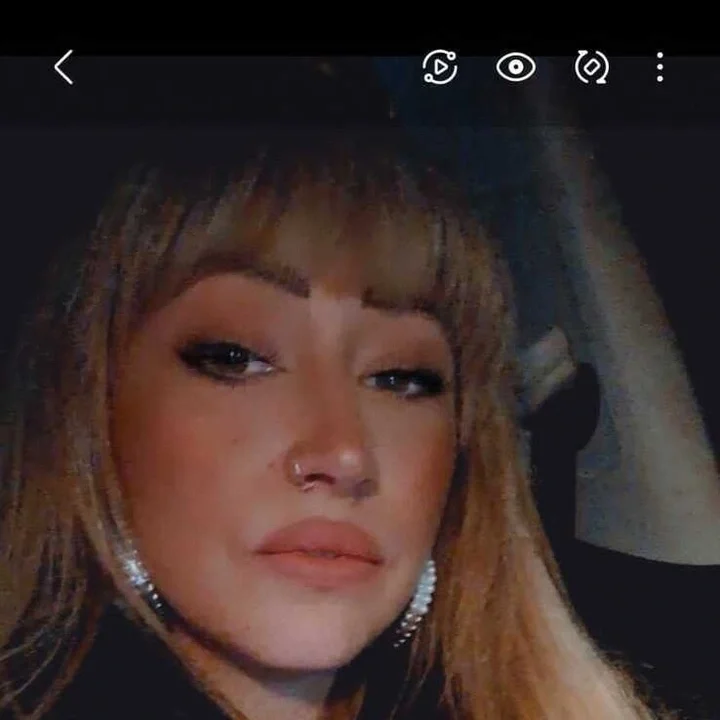Play the motion photo clip
Viewport: 720px width, 720px height.
440,67
